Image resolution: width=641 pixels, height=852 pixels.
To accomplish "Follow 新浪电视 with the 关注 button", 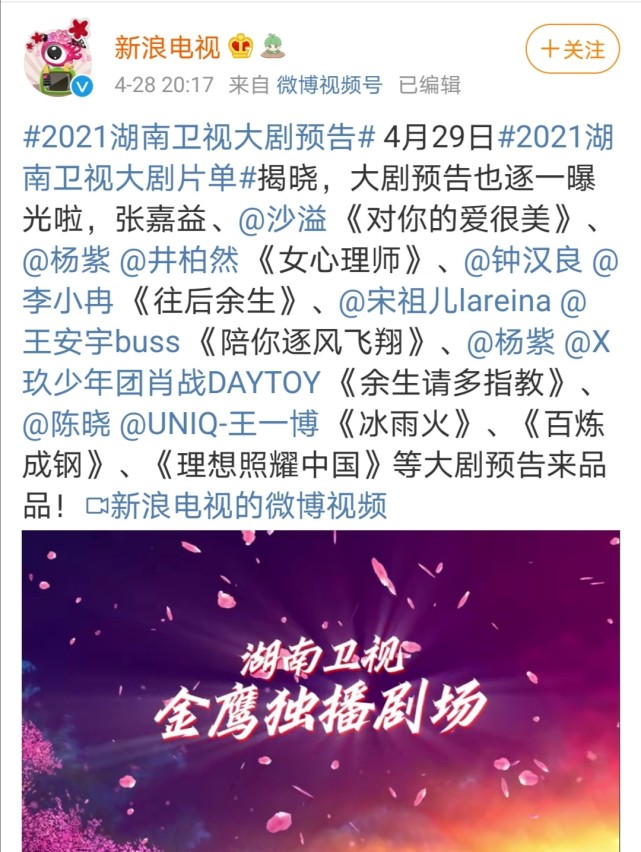I will tap(573, 48).
